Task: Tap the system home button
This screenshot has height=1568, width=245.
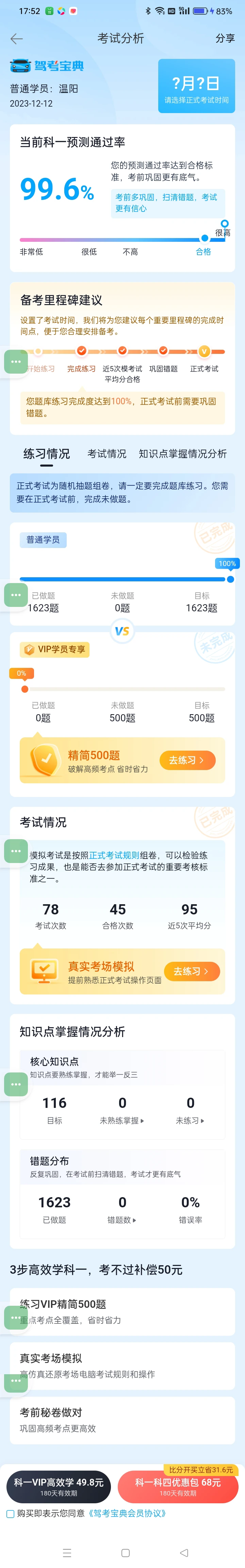Action: (125, 1553)
